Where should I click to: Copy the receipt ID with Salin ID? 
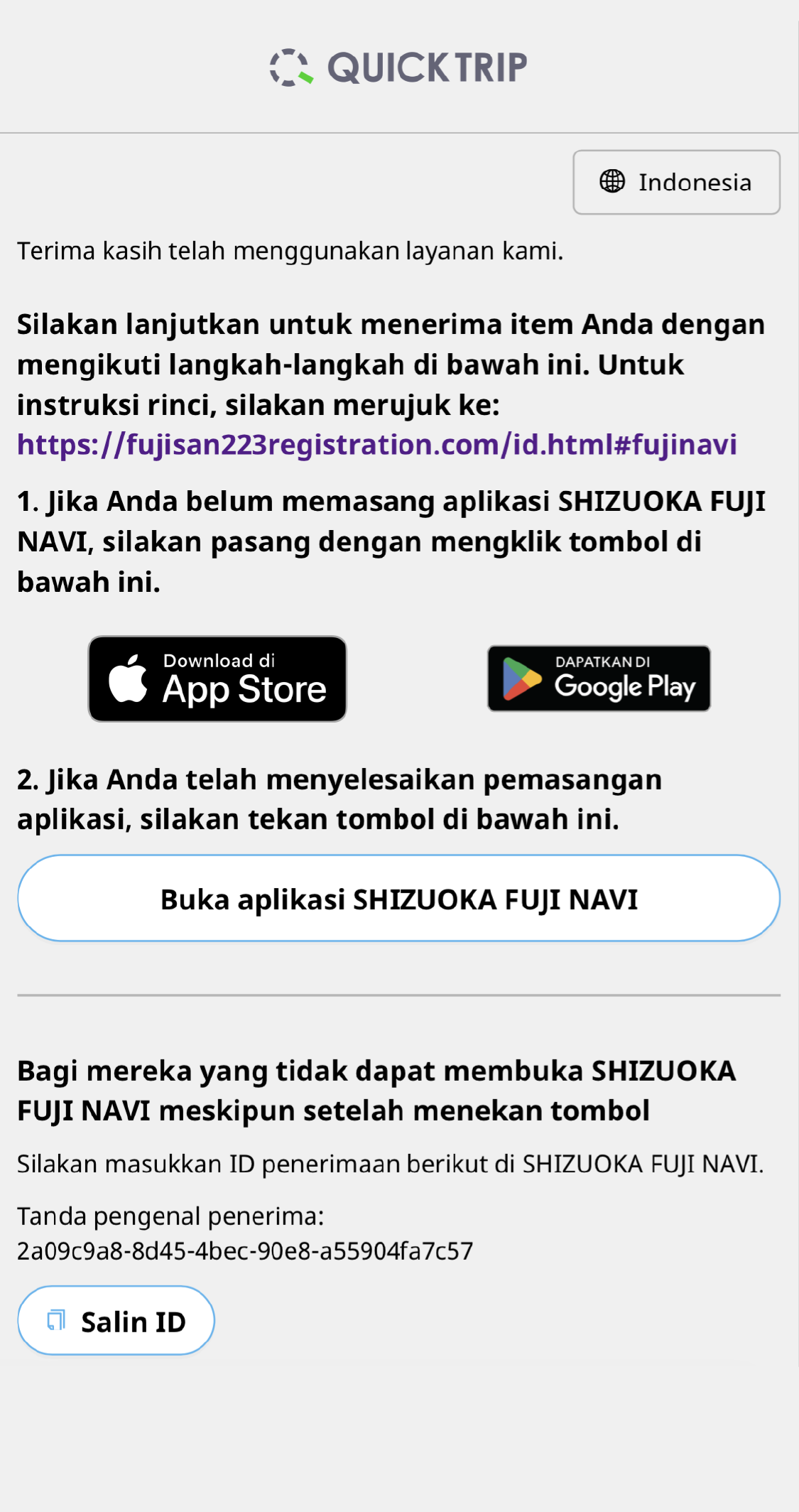click(116, 1321)
